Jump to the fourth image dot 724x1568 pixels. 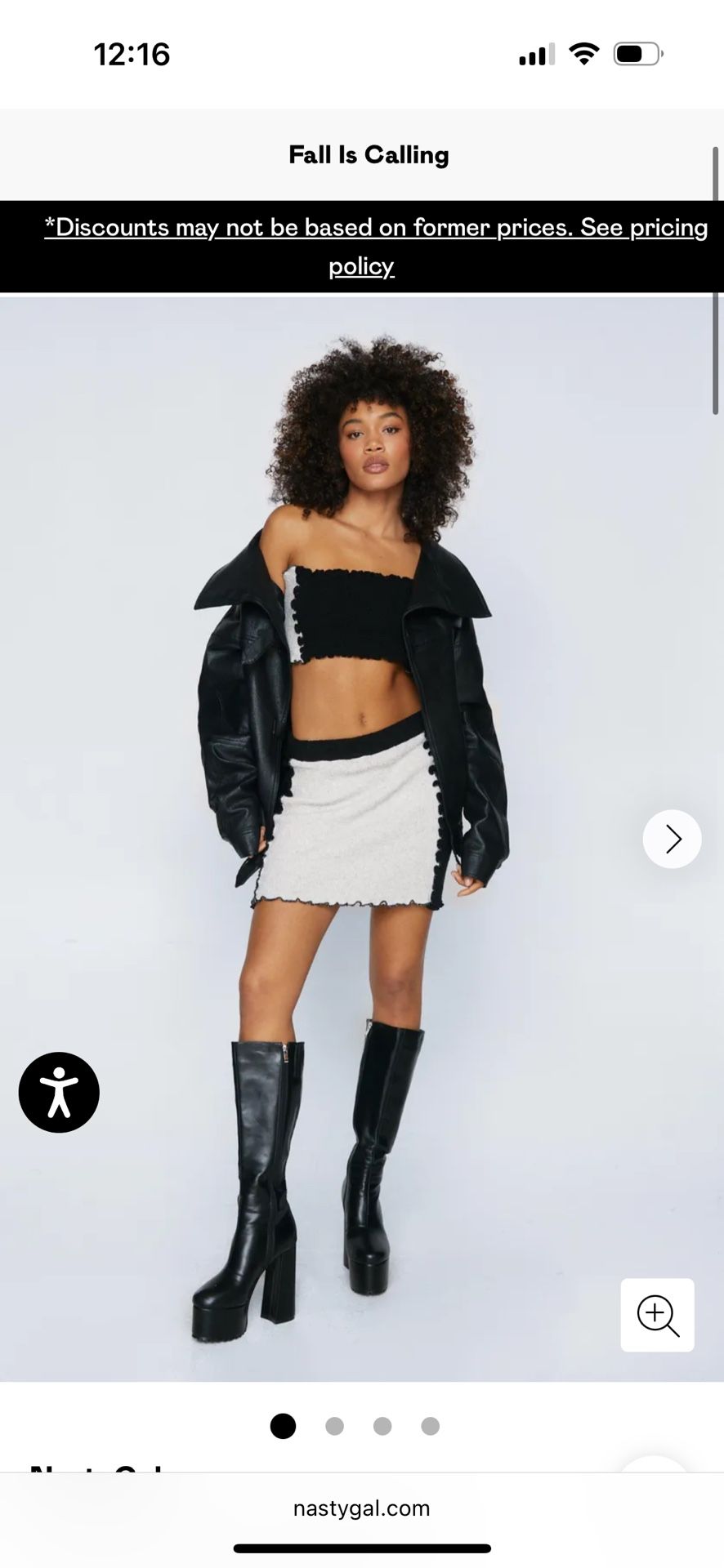(431, 1426)
